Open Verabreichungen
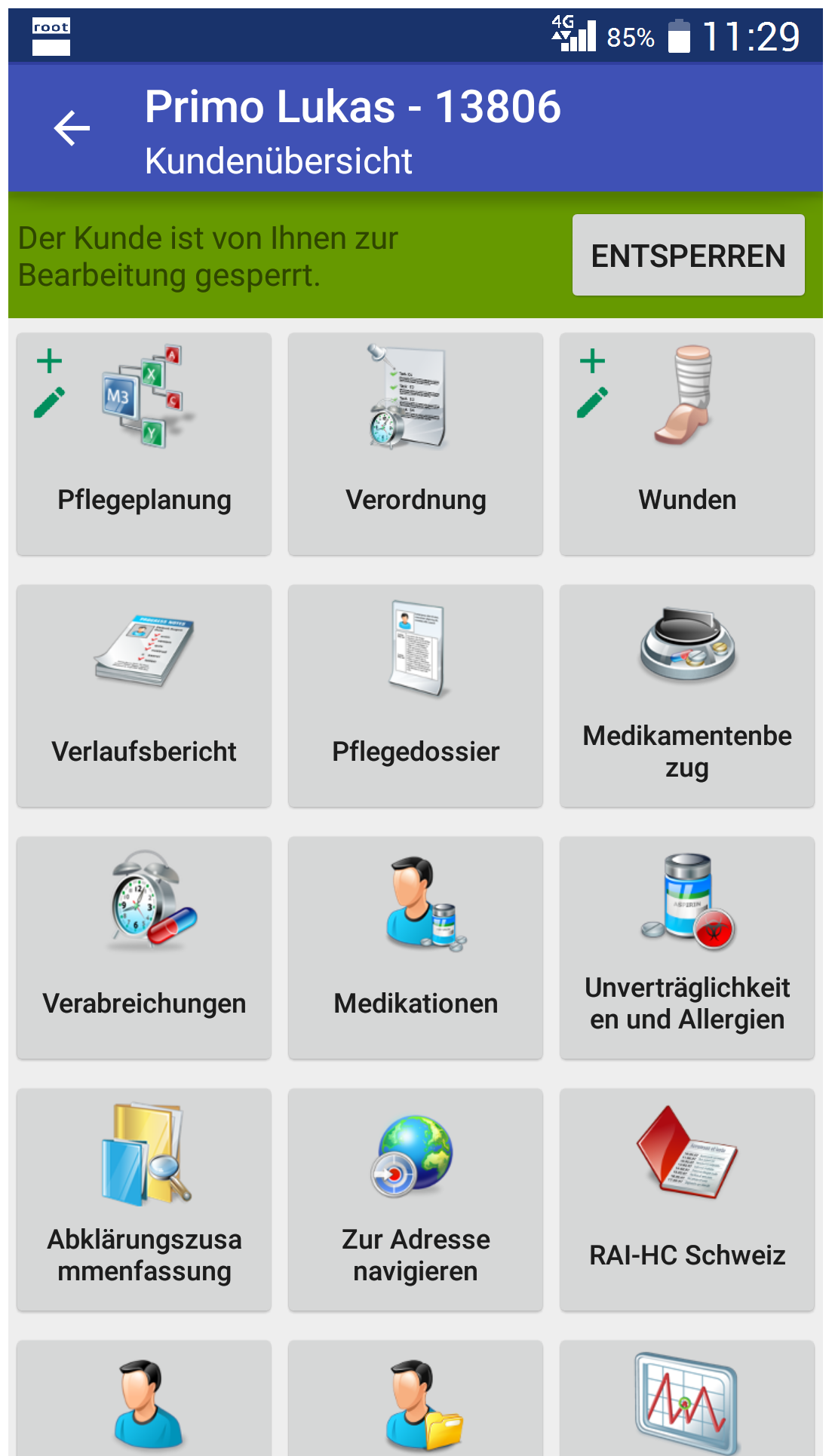Screen dimensions: 832x1456 coord(144,948)
